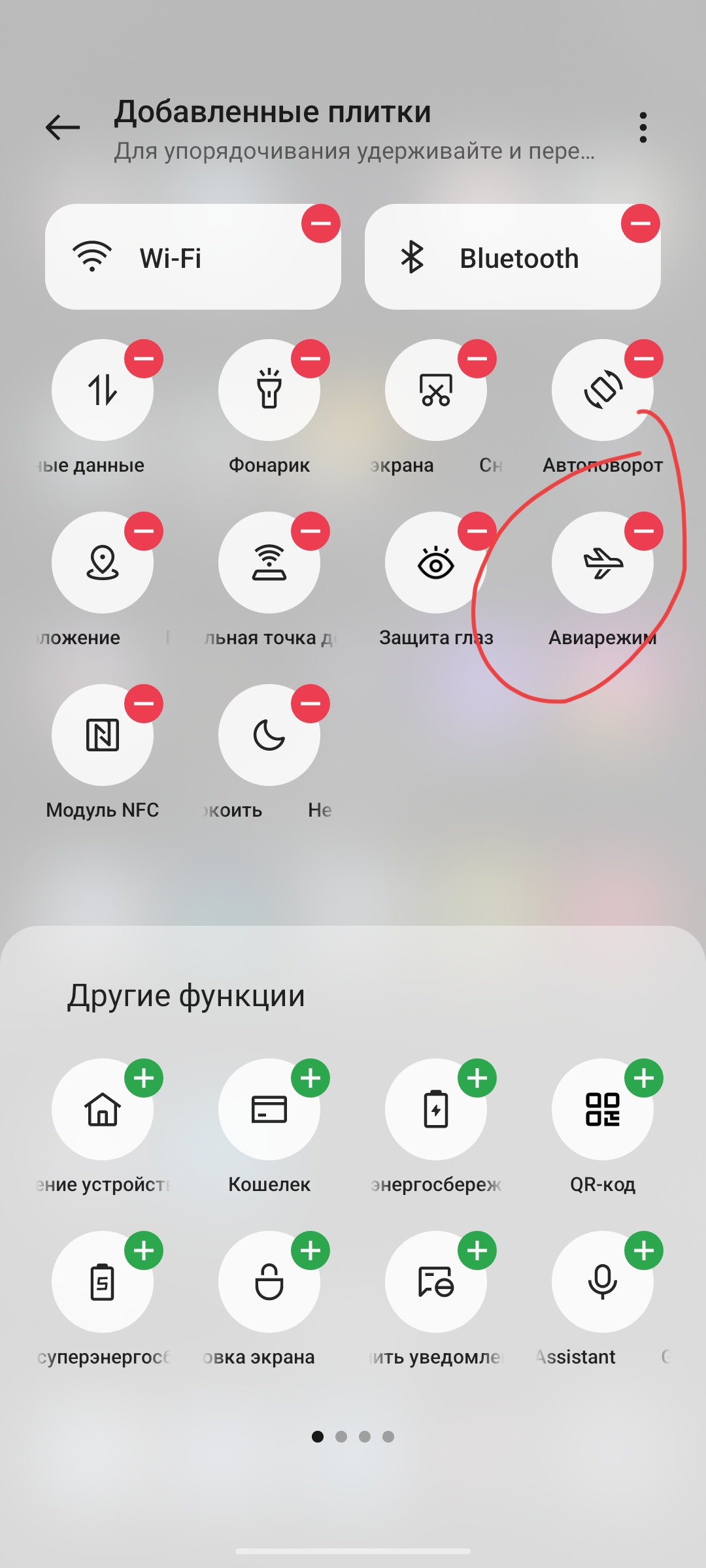Remove the Модуль NFC tile
Image resolution: width=706 pixels, height=1568 pixels.
(144, 704)
